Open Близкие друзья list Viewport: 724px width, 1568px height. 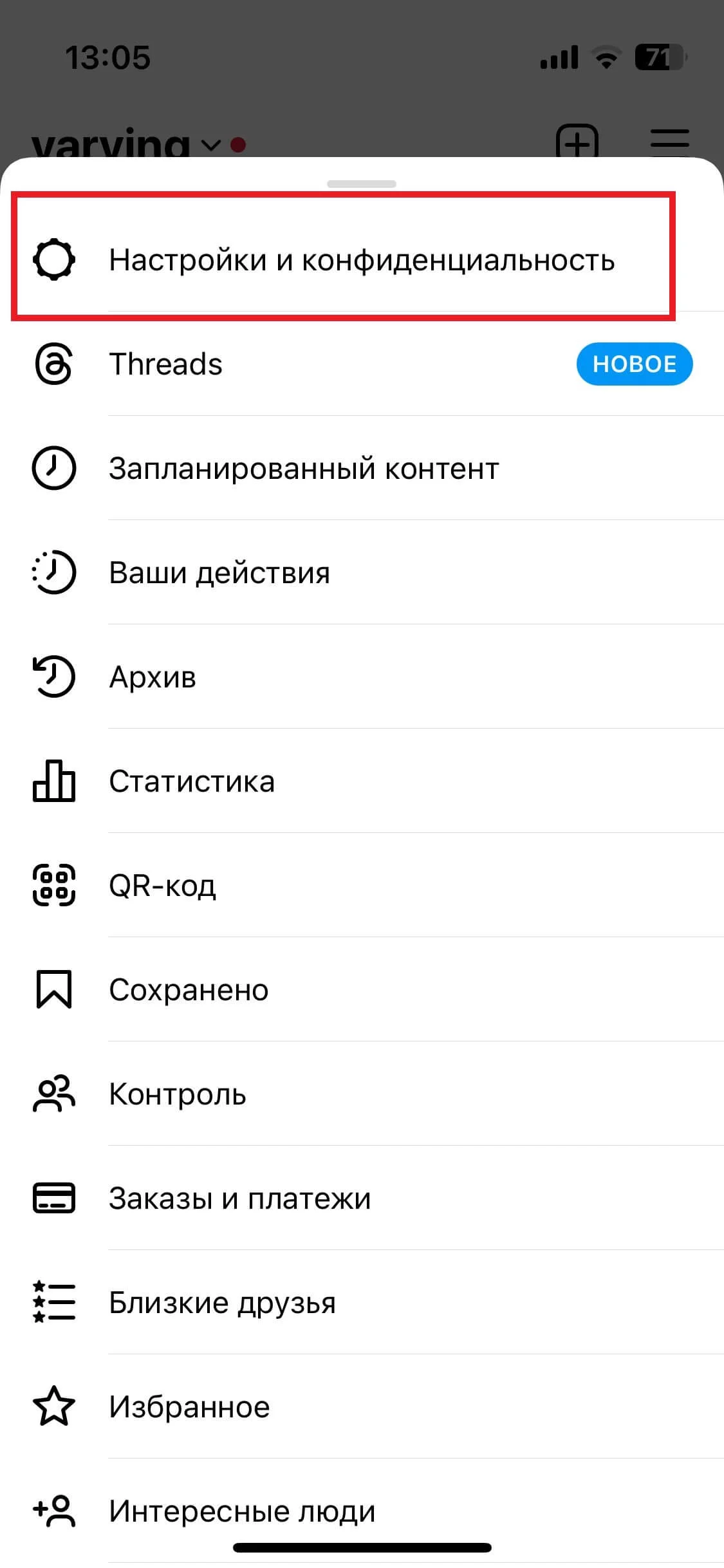pyautogui.click(x=222, y=1303)
